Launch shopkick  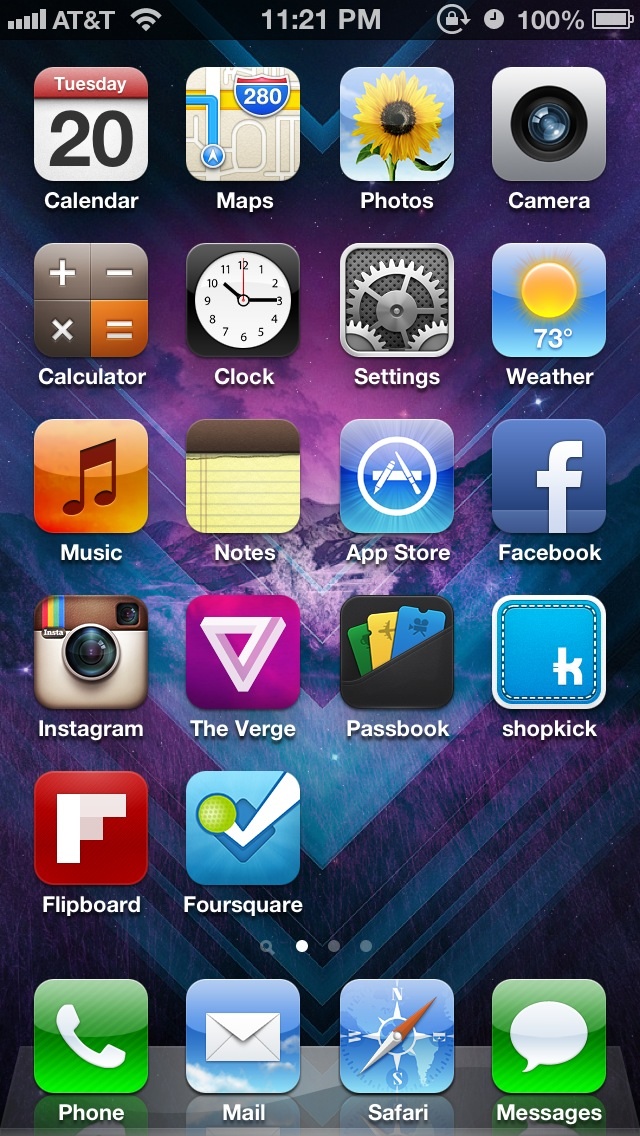point(549,652)
